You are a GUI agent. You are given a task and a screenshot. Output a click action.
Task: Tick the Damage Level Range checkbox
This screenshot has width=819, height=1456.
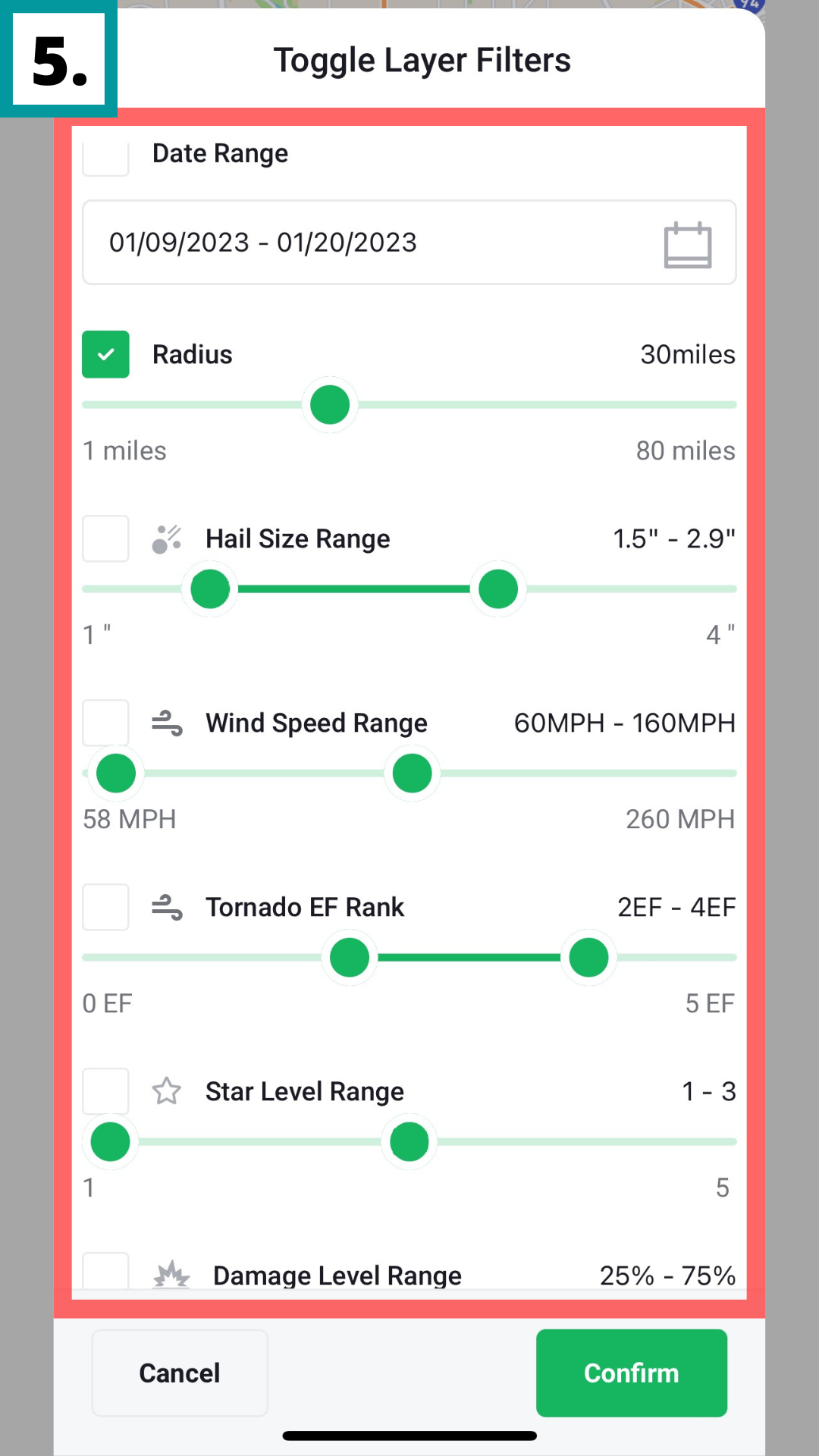tap(105, 1272)
